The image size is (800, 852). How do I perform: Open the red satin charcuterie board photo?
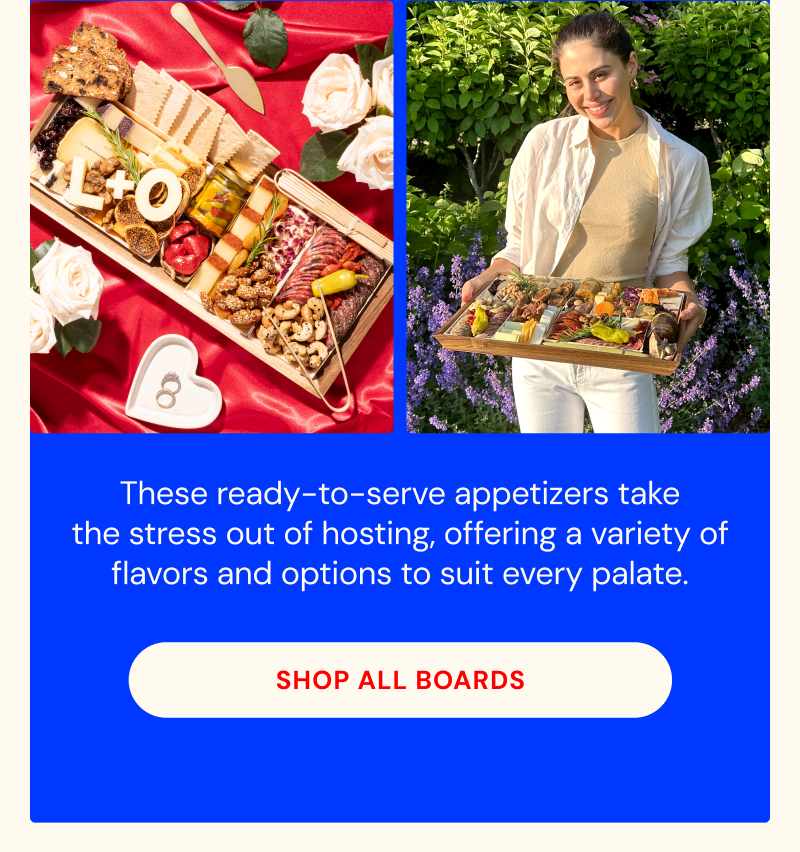pyautogui.click(x=212, y=217)
